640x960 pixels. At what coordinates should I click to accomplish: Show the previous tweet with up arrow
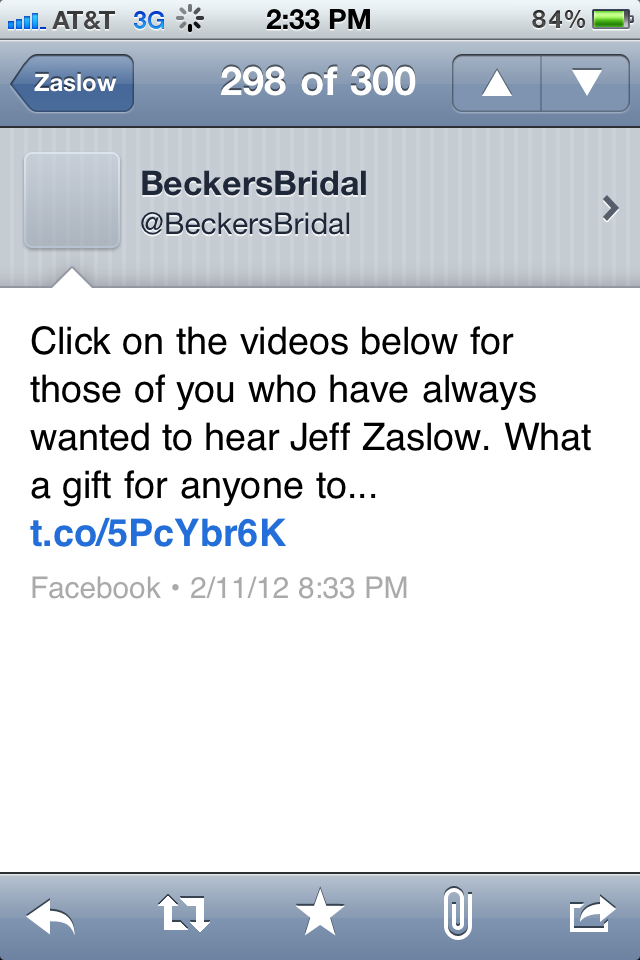[x=497, y=84]
